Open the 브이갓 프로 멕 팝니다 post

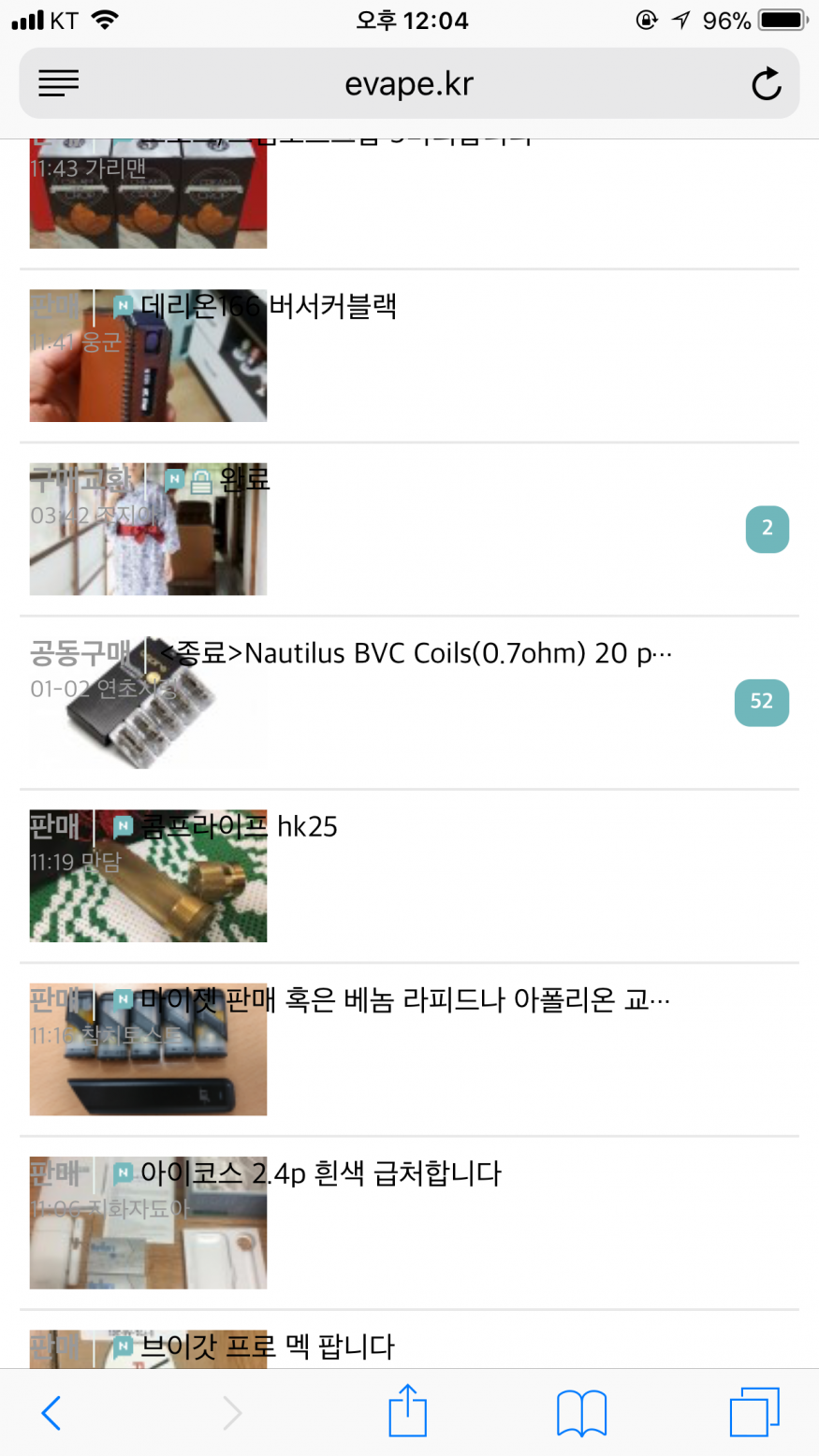tap(267, 1347)
